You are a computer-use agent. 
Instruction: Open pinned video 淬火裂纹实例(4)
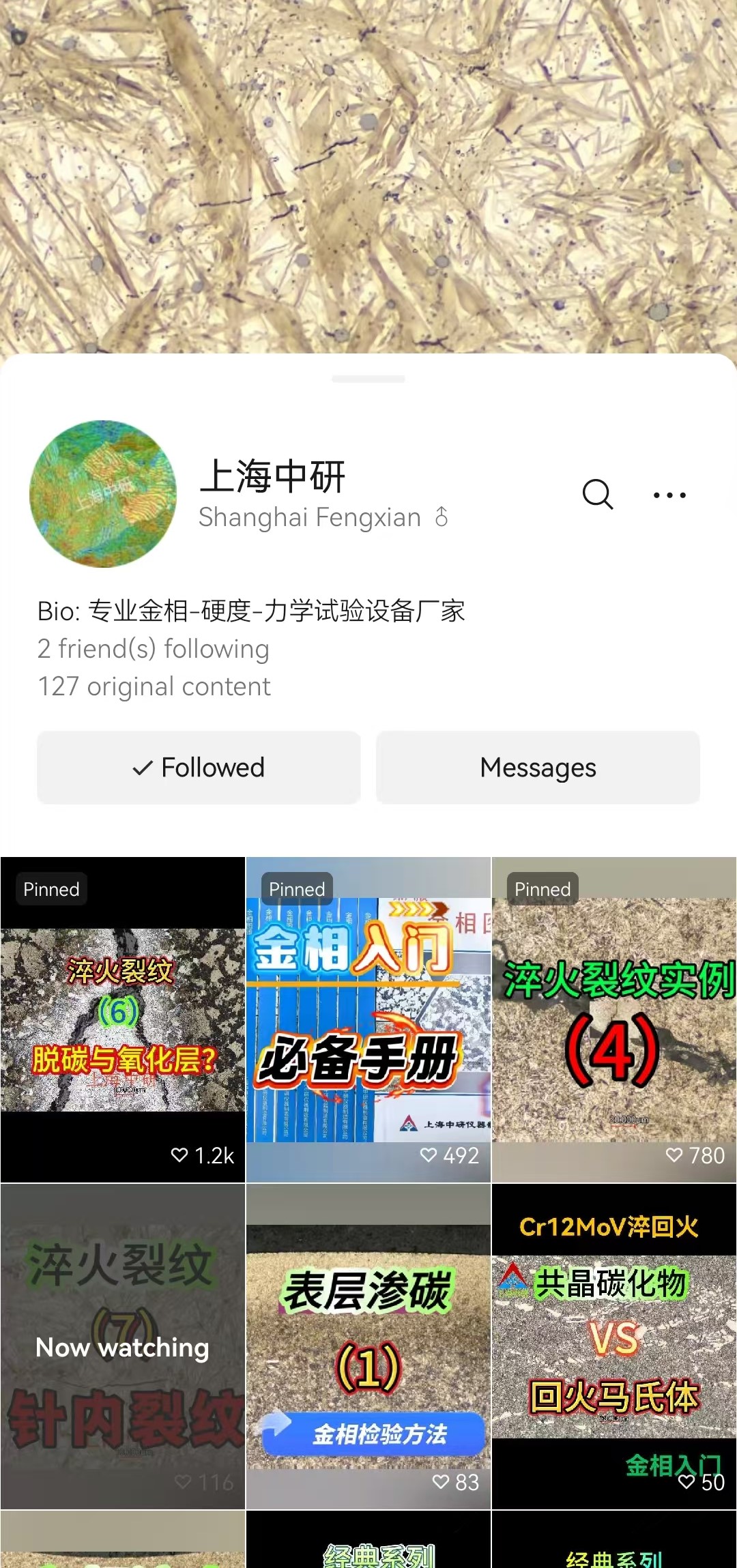point(614,1019)
